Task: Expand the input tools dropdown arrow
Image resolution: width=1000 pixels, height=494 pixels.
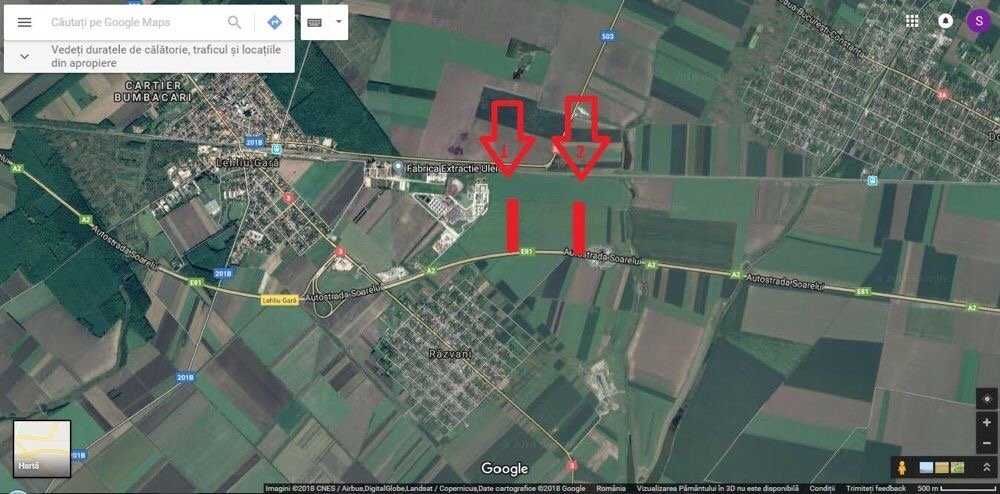Action: tap(338, 21)
